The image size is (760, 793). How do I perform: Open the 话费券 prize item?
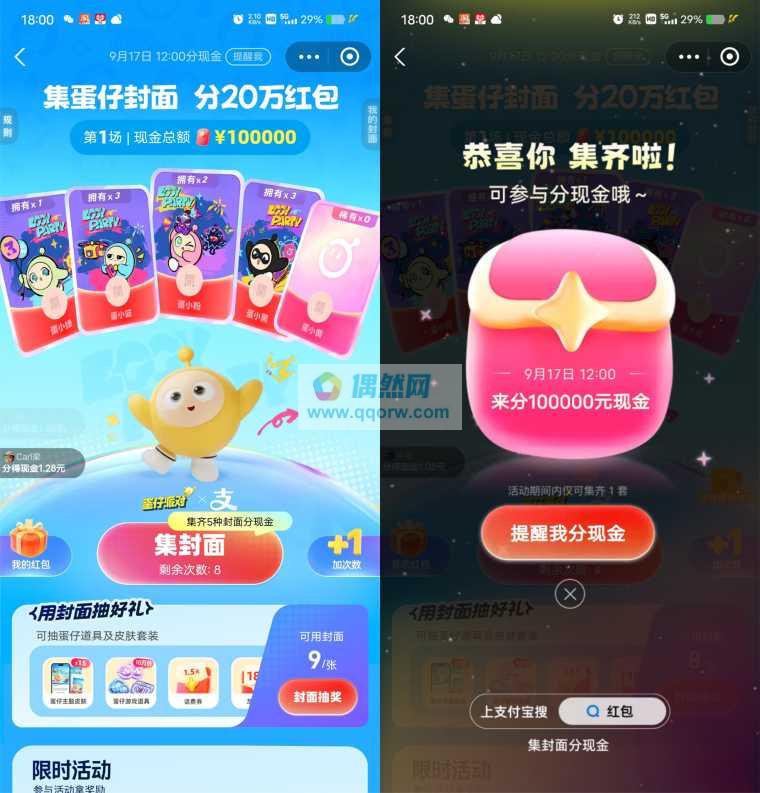pos(193,683)
